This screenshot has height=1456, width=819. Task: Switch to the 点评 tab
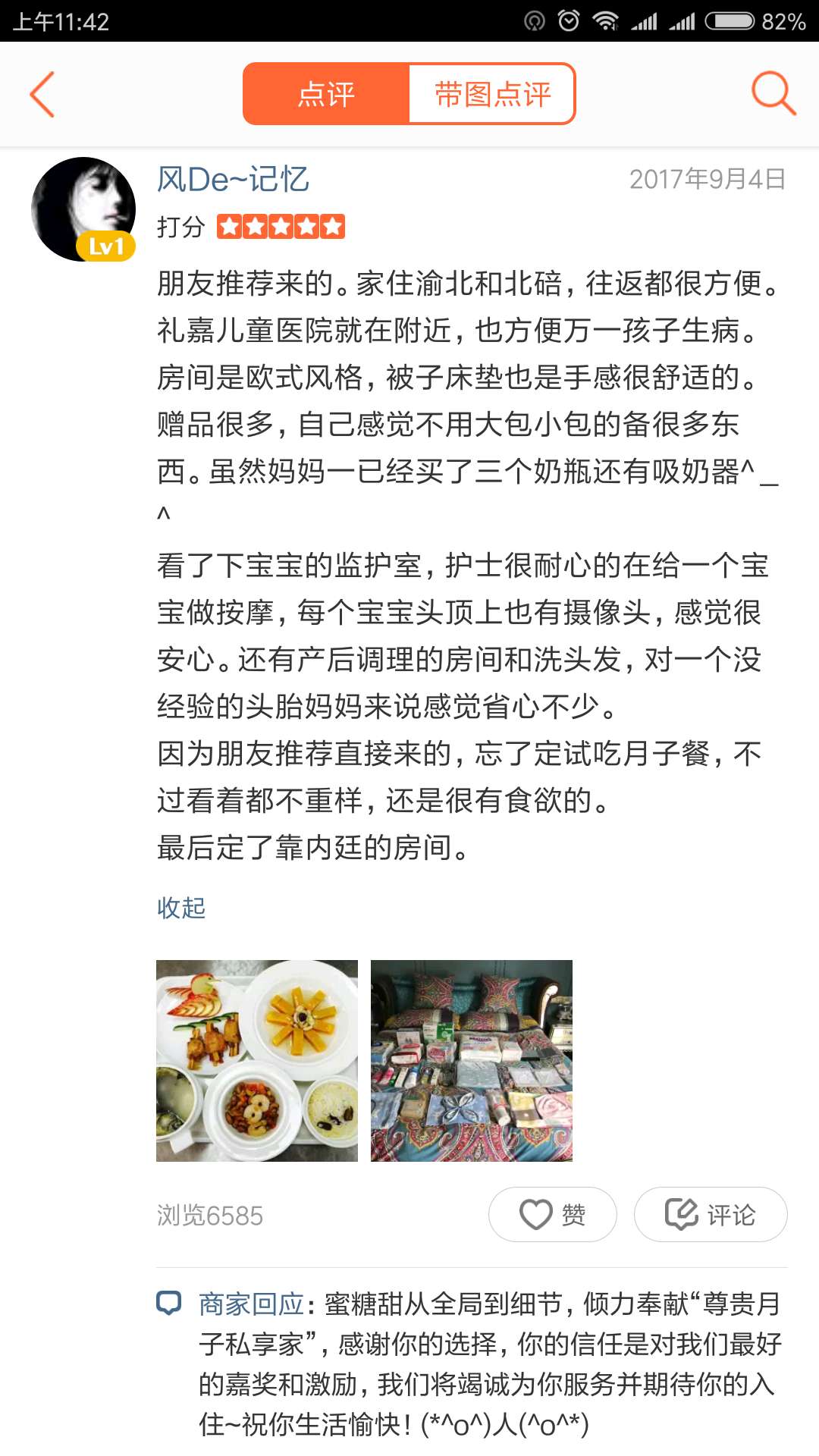pyautogui.click(x=326, y=95)
